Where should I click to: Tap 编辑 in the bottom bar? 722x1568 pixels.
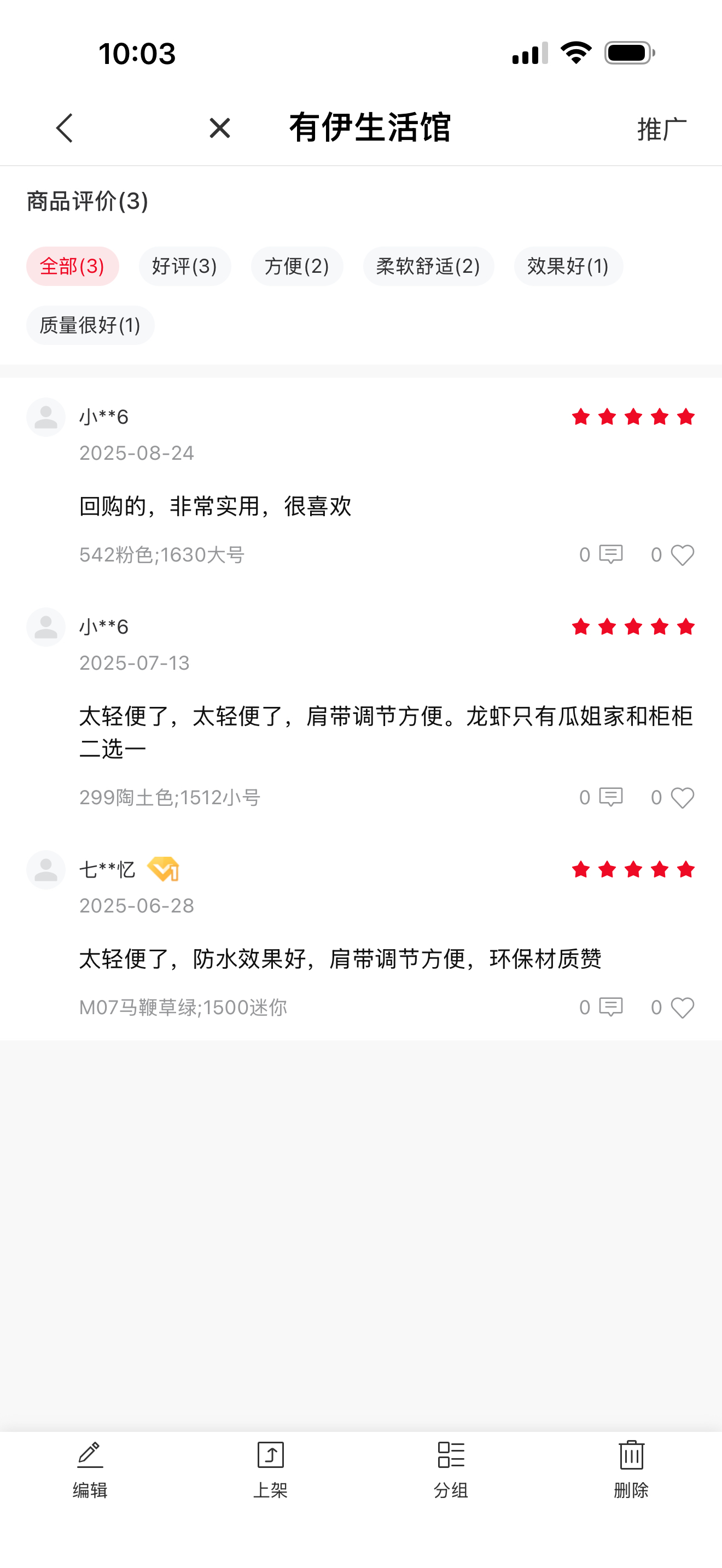coord(90,1470)
